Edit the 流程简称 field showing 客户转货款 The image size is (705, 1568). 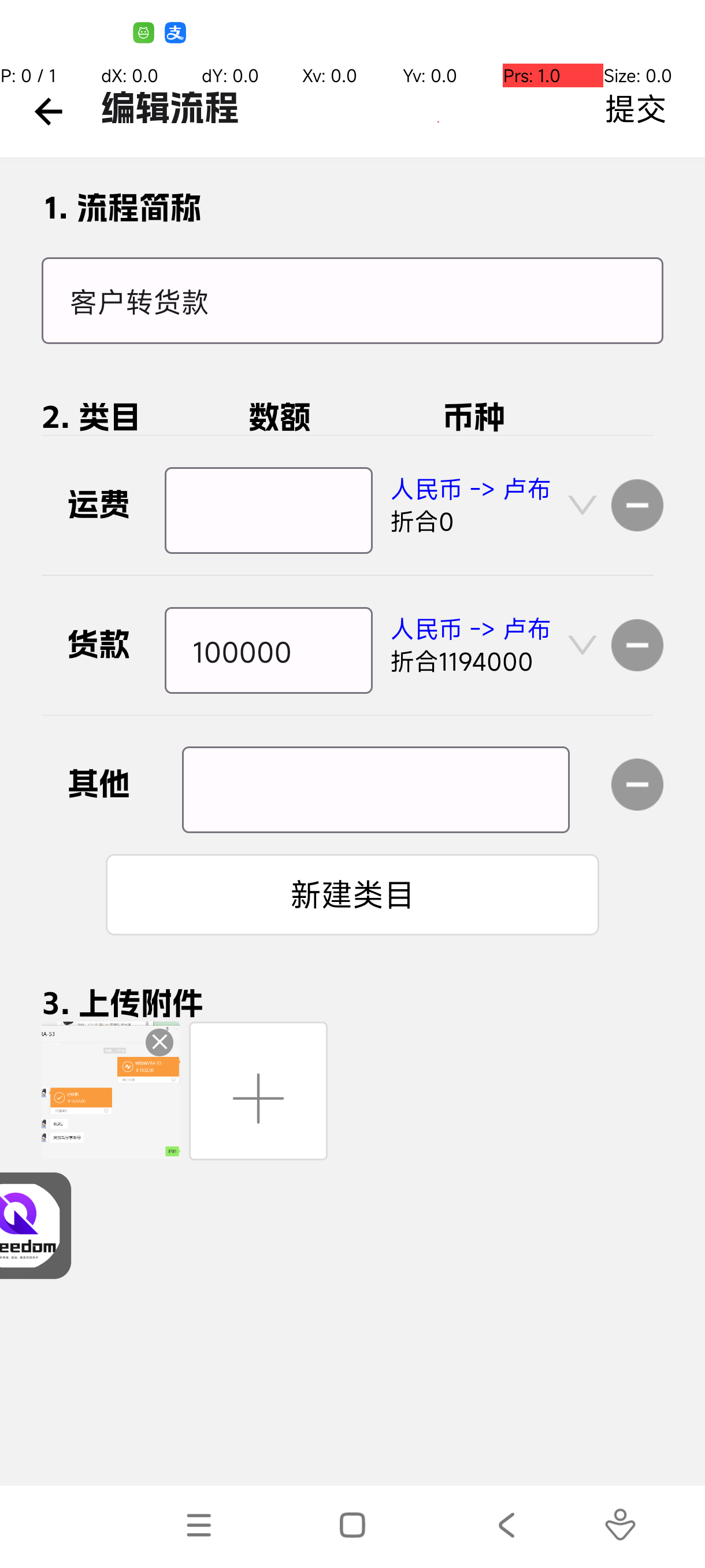pos(352,301)
